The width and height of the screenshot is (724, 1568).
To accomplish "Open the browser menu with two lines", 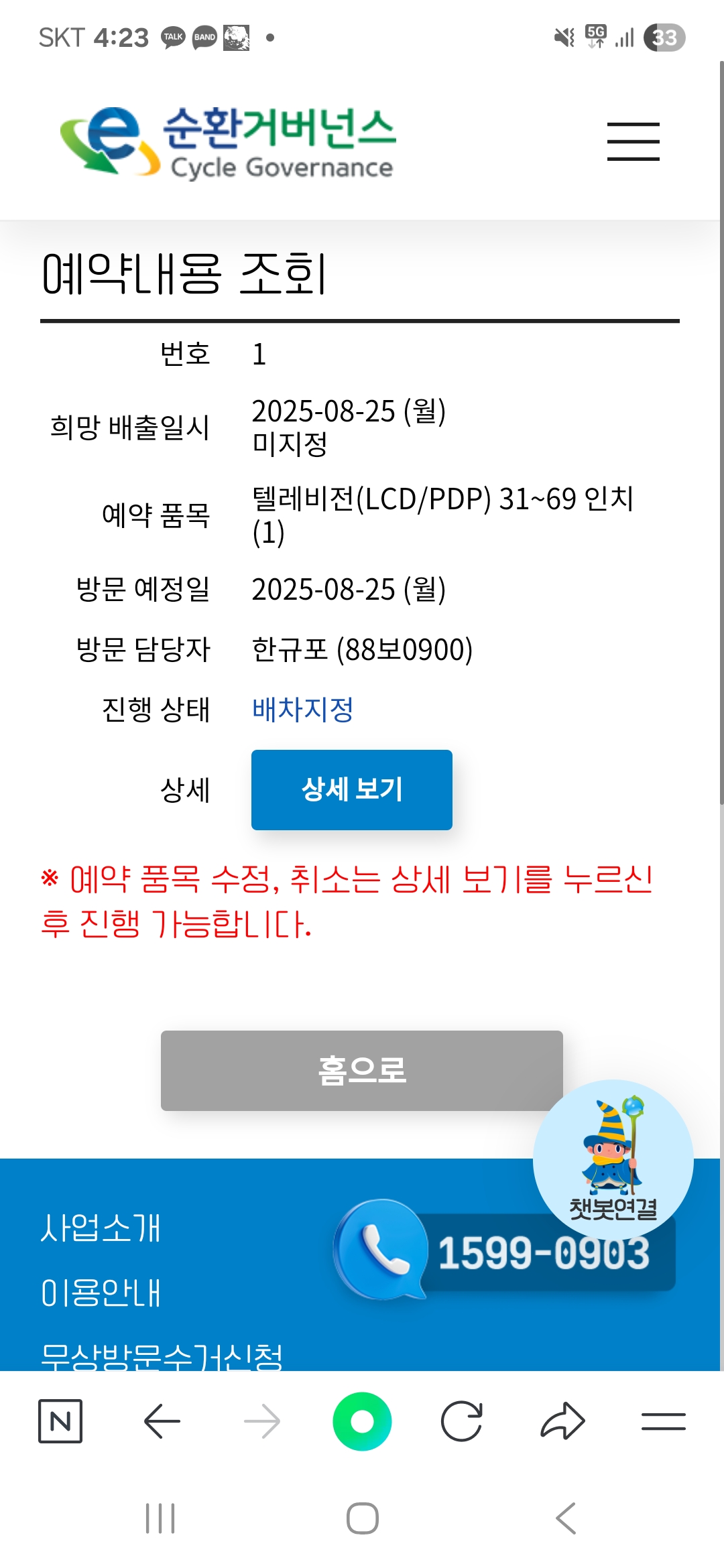I will point(663,1421).
